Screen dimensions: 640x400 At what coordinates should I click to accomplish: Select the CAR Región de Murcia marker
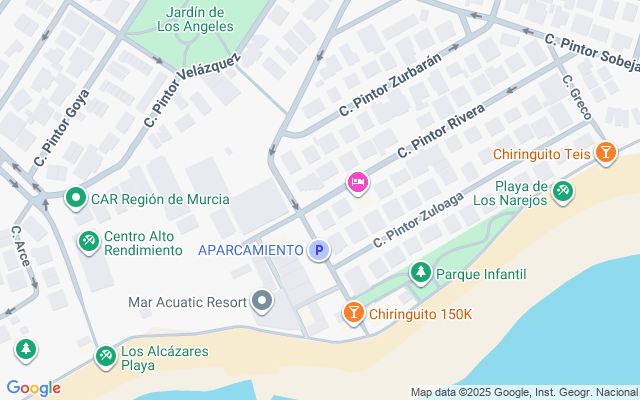pos(75,199)
